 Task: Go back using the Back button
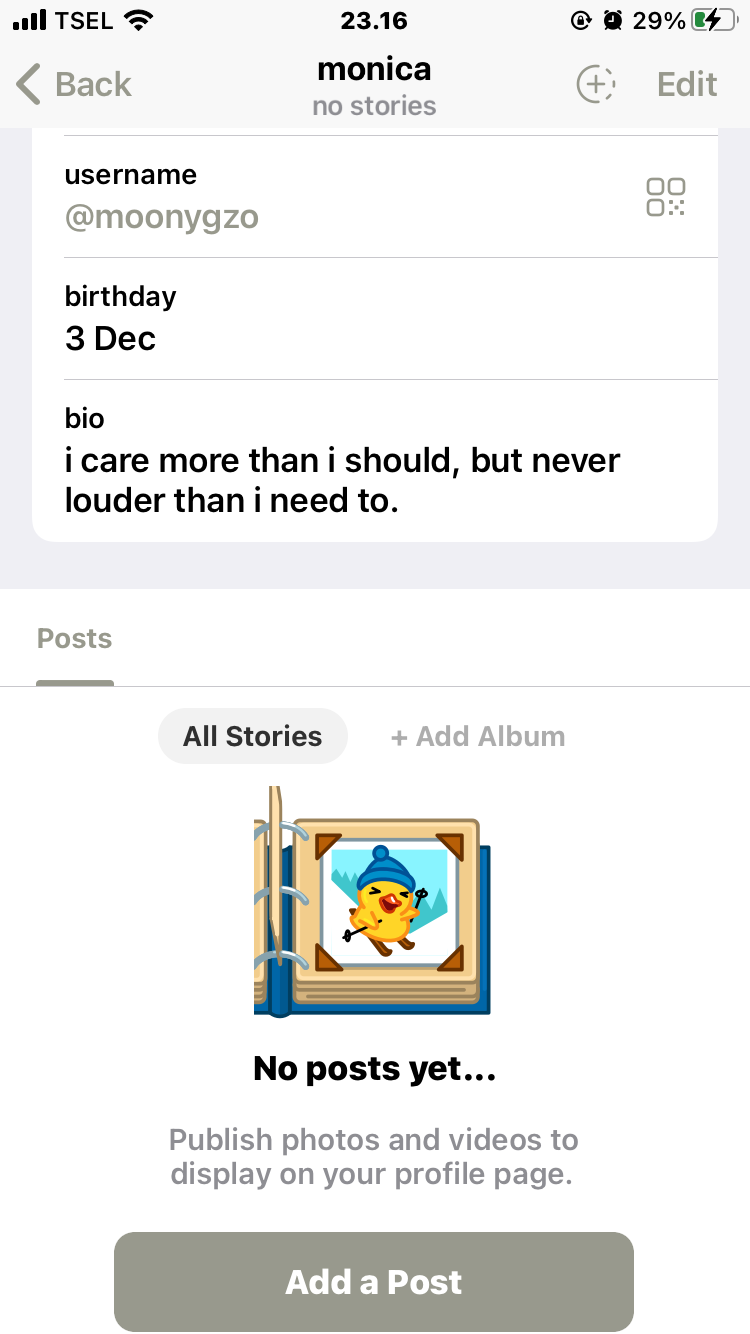pos(74,85)
